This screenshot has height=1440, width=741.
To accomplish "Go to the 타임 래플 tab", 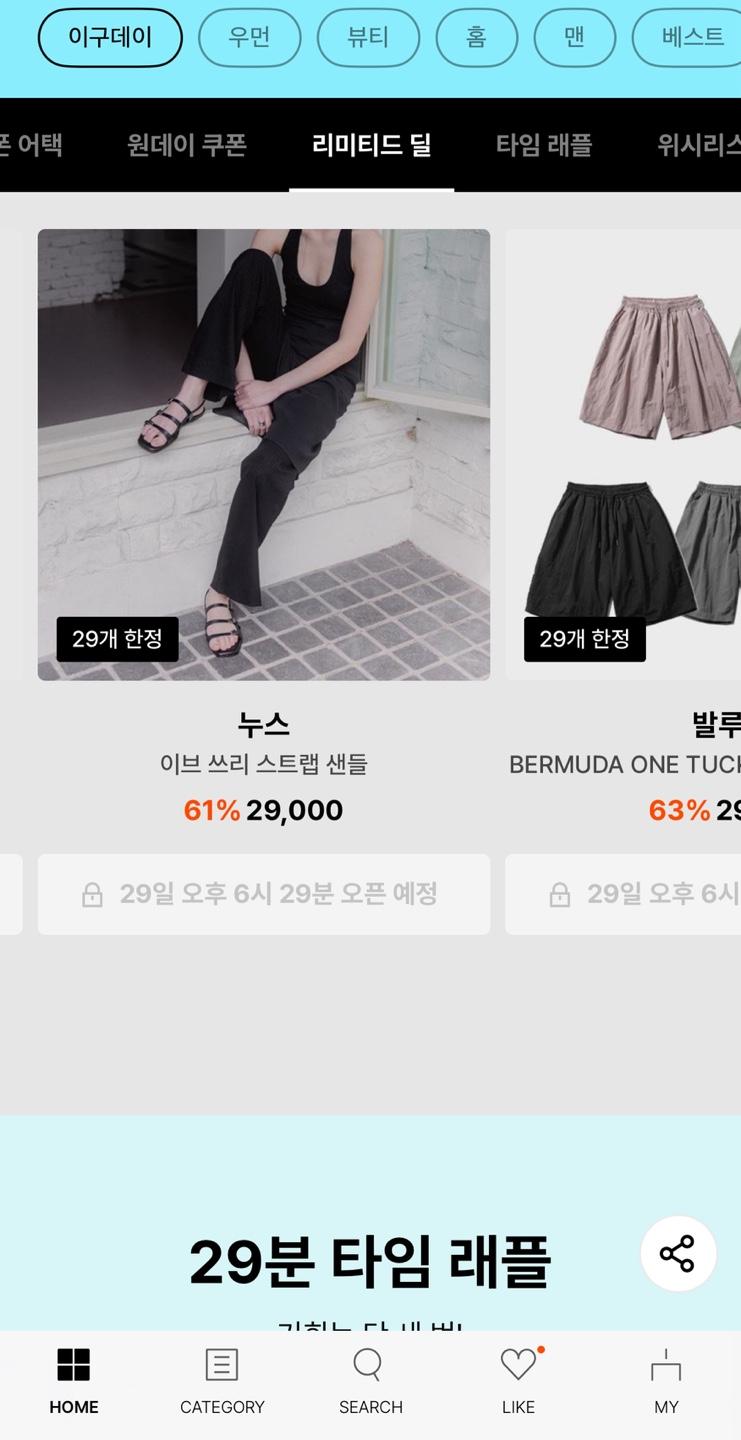I will (x=544, y=146).
